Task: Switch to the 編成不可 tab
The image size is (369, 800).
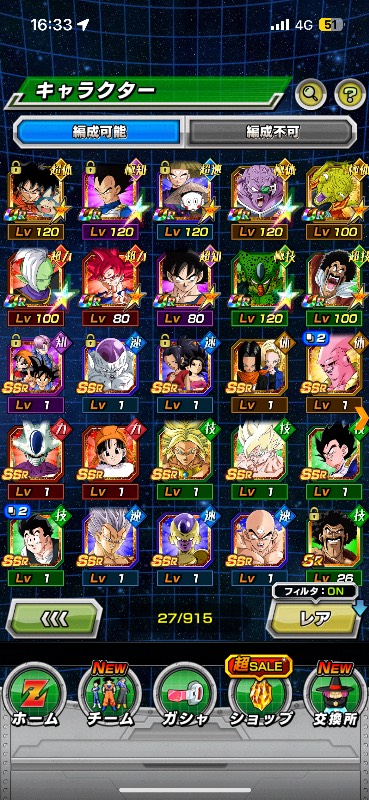Action: tap(271, 132)
